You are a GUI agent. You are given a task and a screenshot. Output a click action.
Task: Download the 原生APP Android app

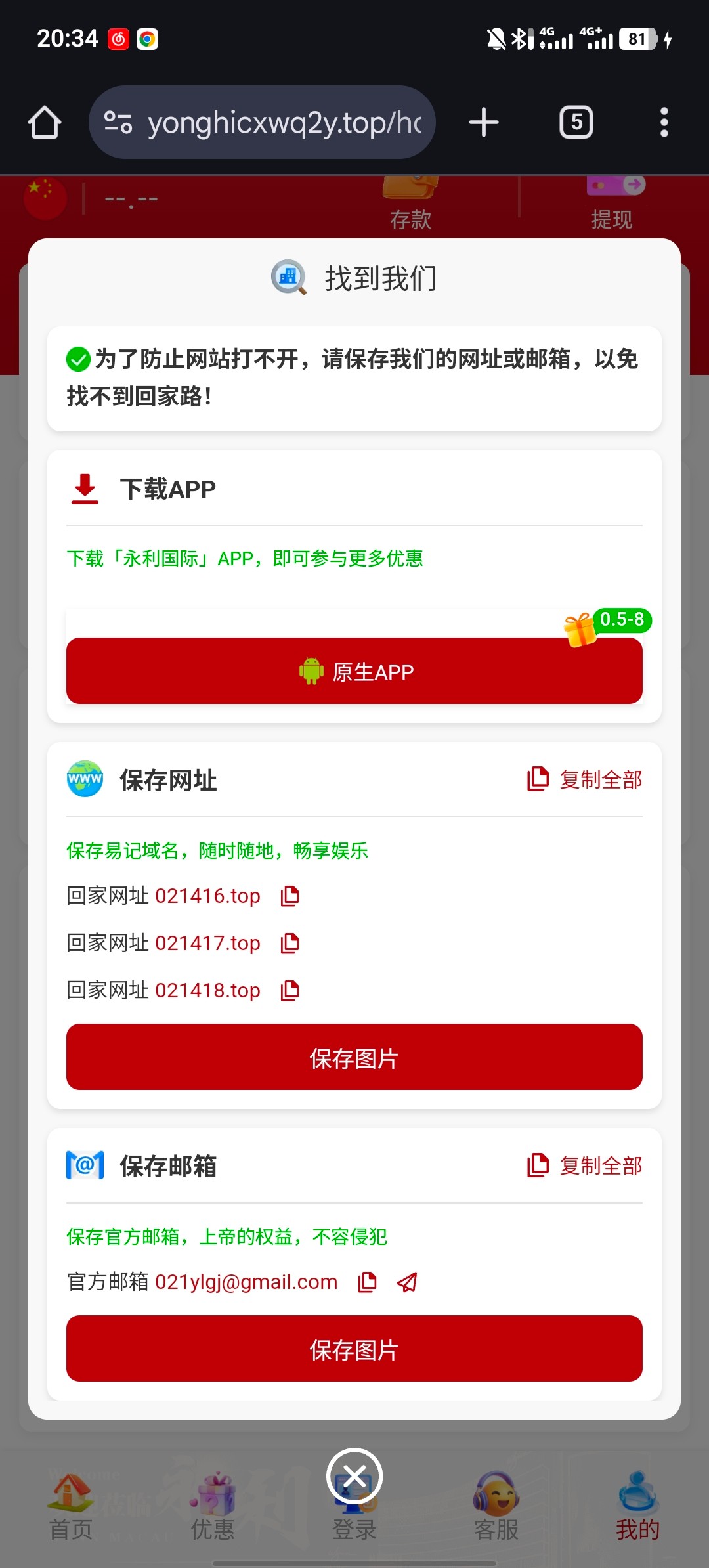point(354,671)
